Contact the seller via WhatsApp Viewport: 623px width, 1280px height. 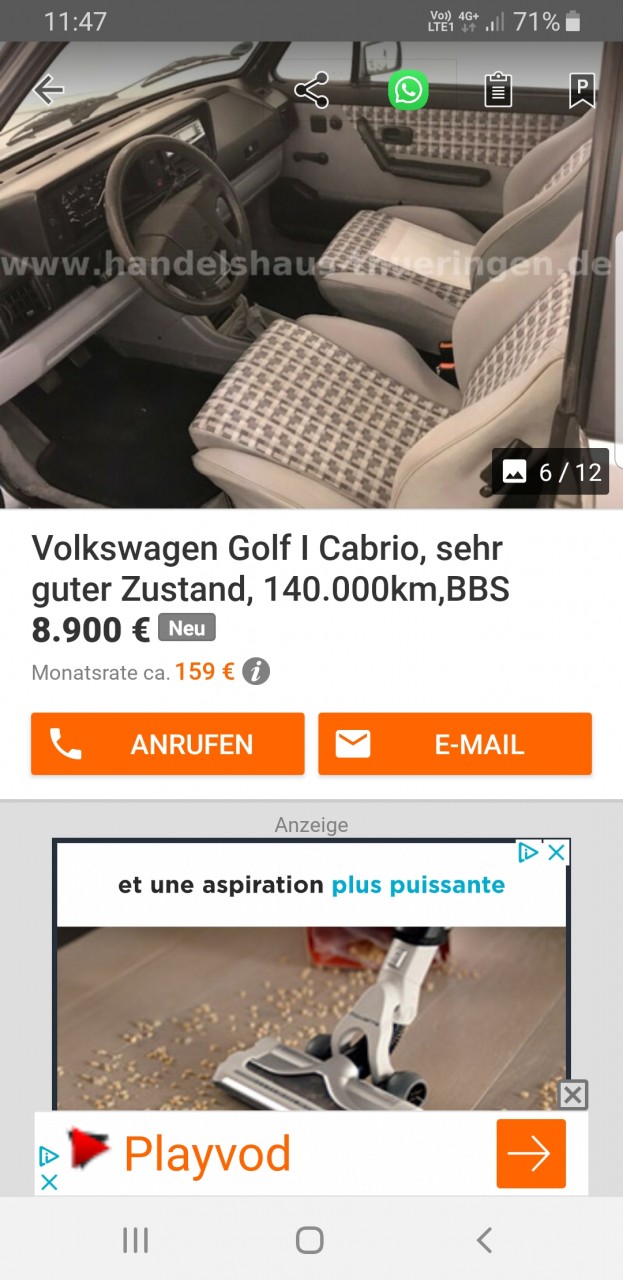(x=408, y=91)
